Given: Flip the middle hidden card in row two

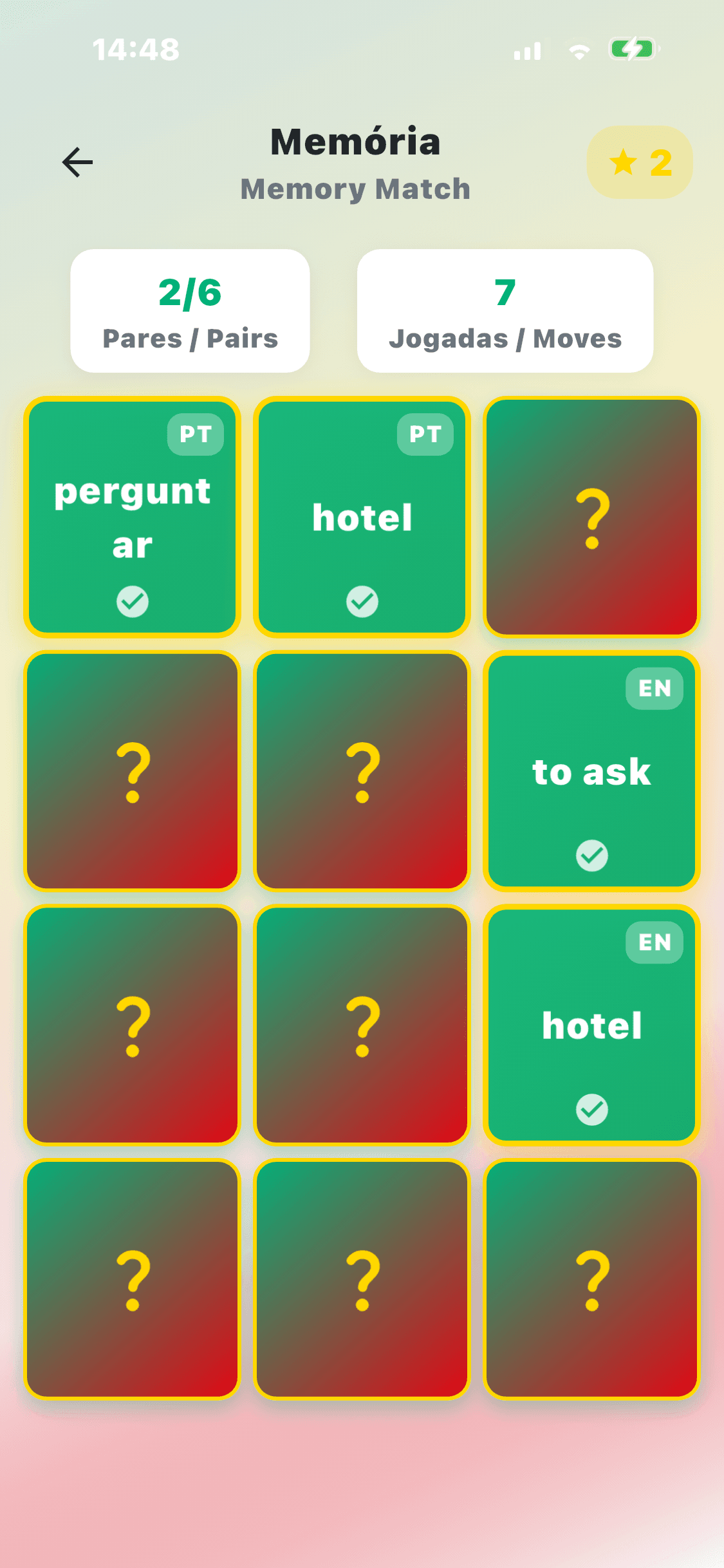Looking at the screenshot, I should (x=361, y=771).
